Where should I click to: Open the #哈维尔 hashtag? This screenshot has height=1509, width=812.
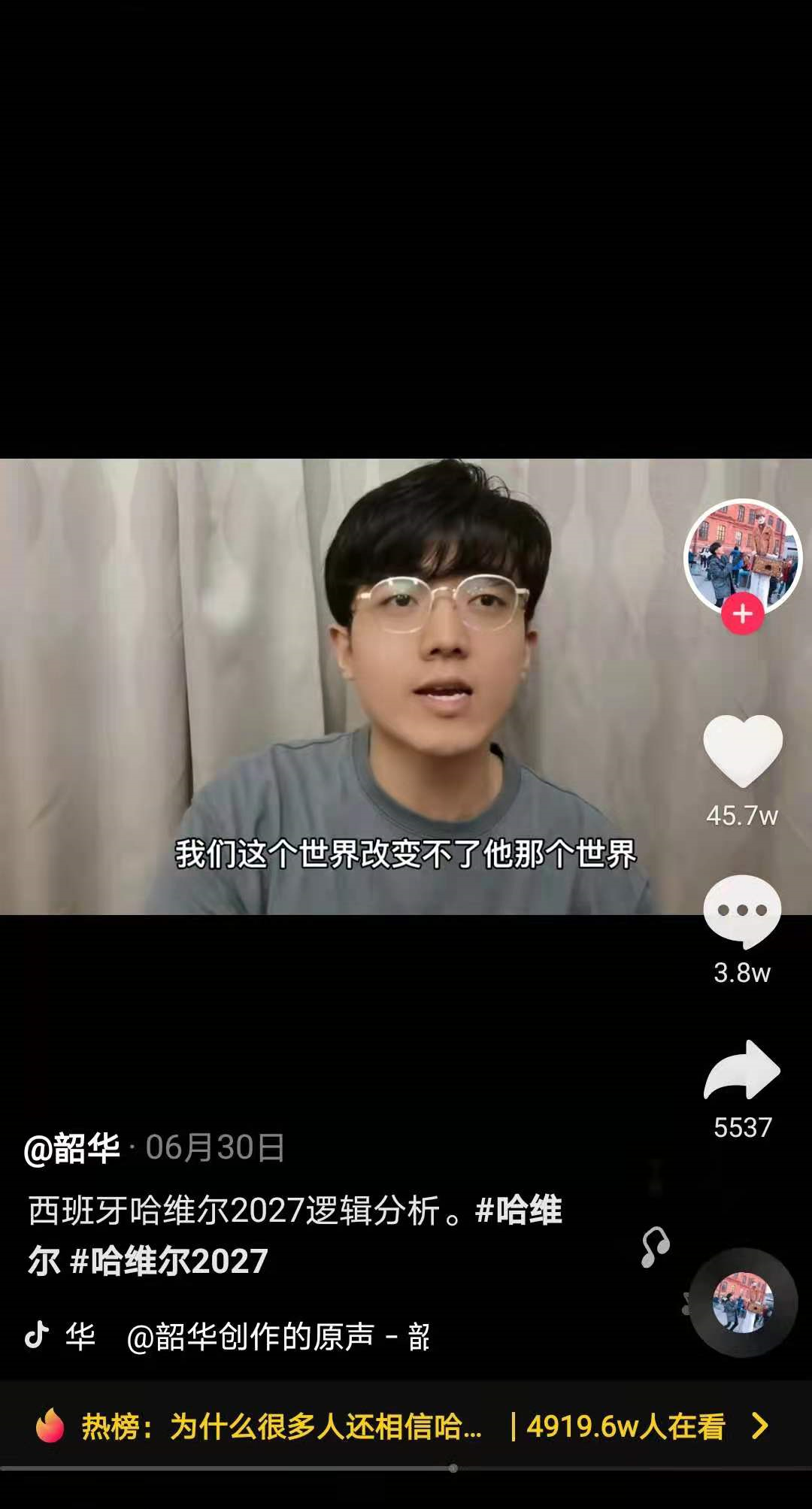tap(519, 1211)
